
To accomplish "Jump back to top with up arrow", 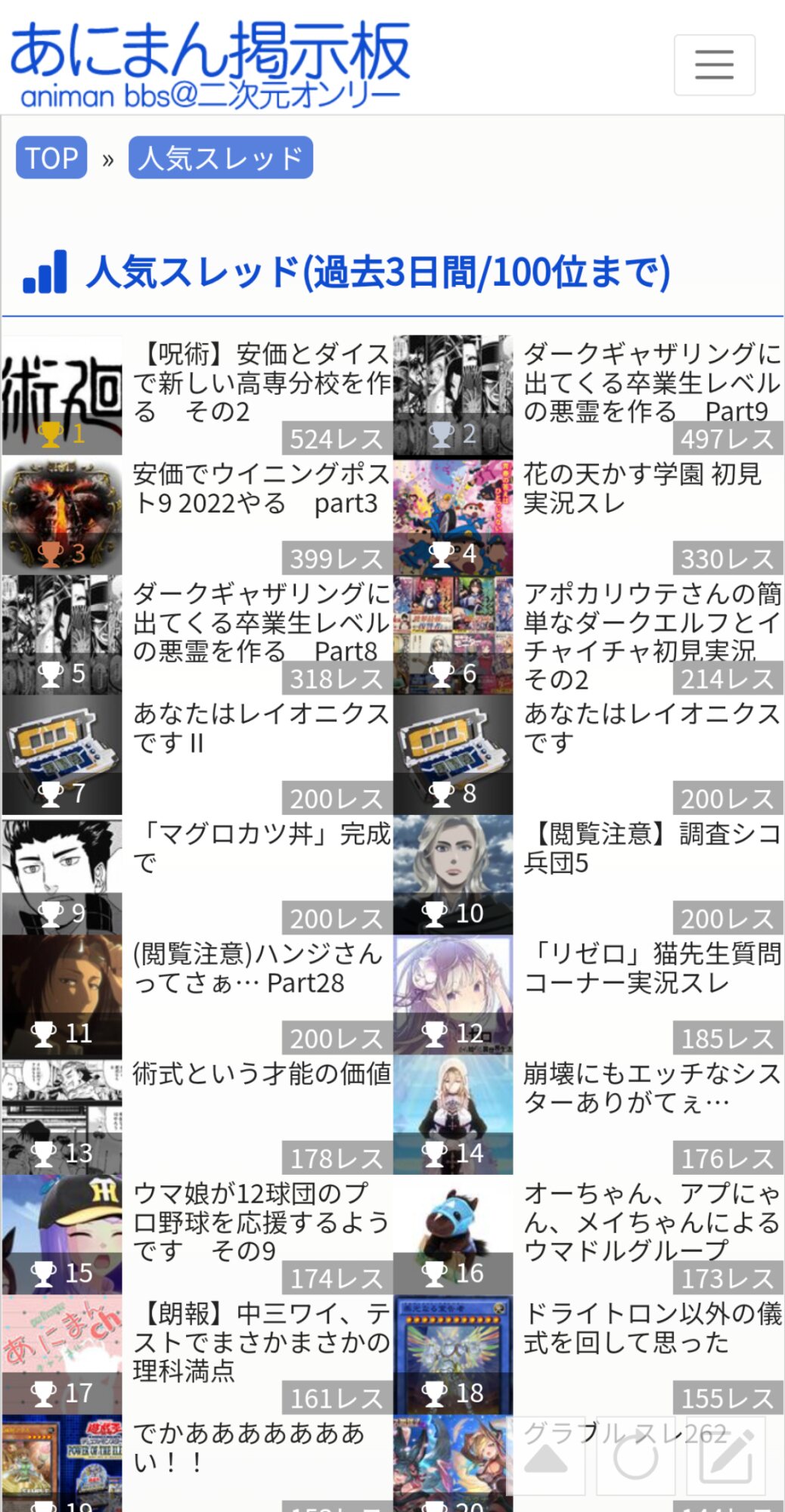I will coord(546,1457).
